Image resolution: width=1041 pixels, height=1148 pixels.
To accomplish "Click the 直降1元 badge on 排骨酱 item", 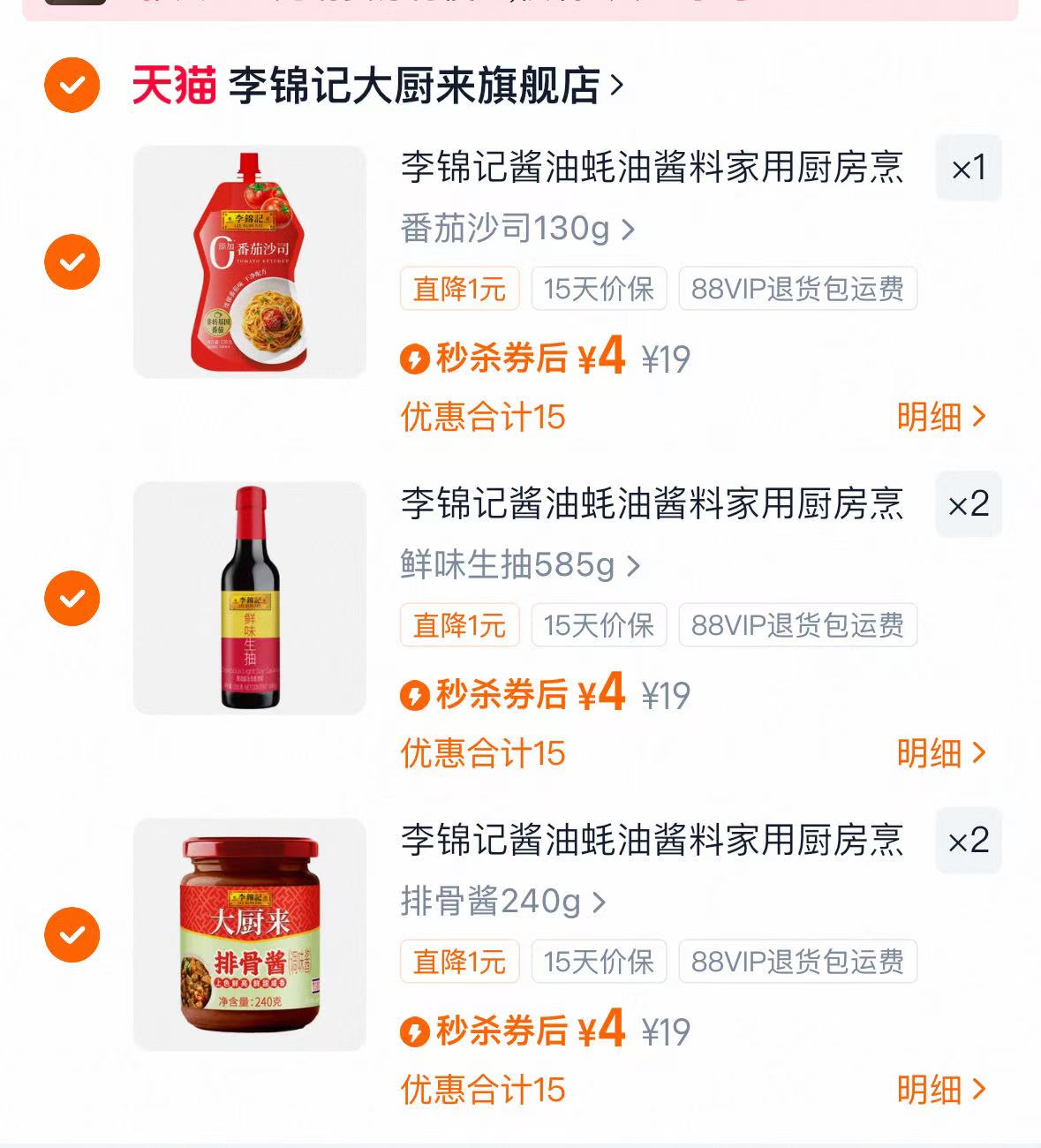I will (x=458, y=962).
